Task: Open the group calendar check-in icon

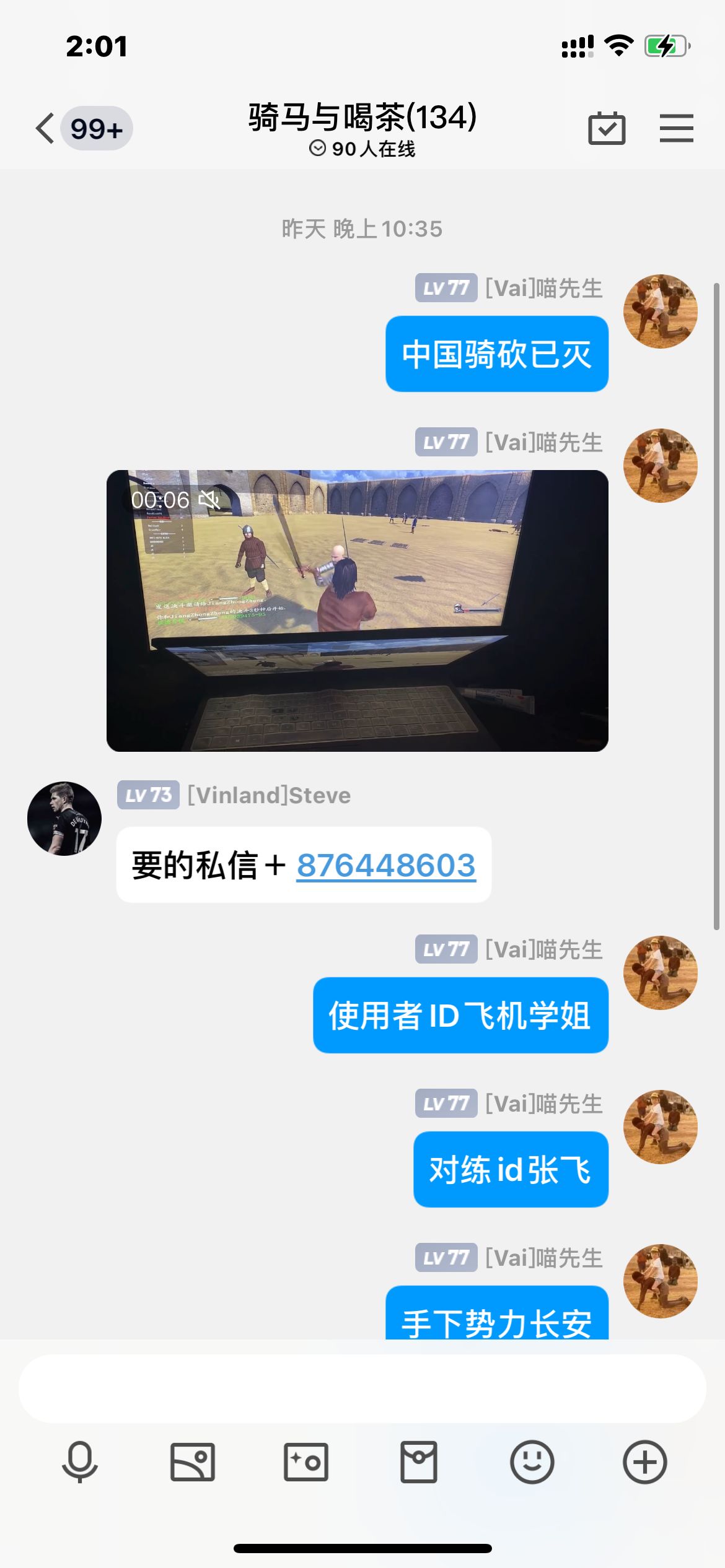Action: [606, 129]
